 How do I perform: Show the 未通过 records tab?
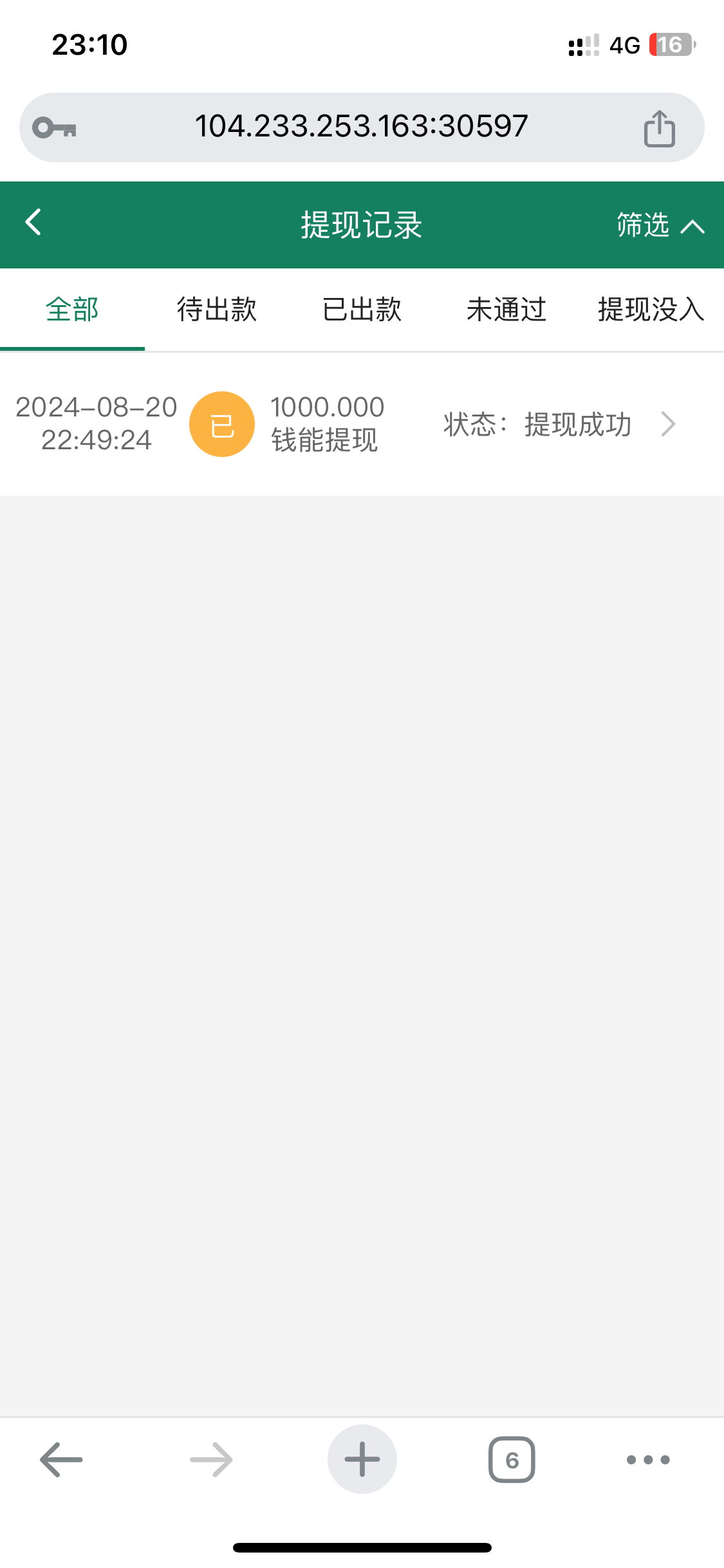coord(506,310)
